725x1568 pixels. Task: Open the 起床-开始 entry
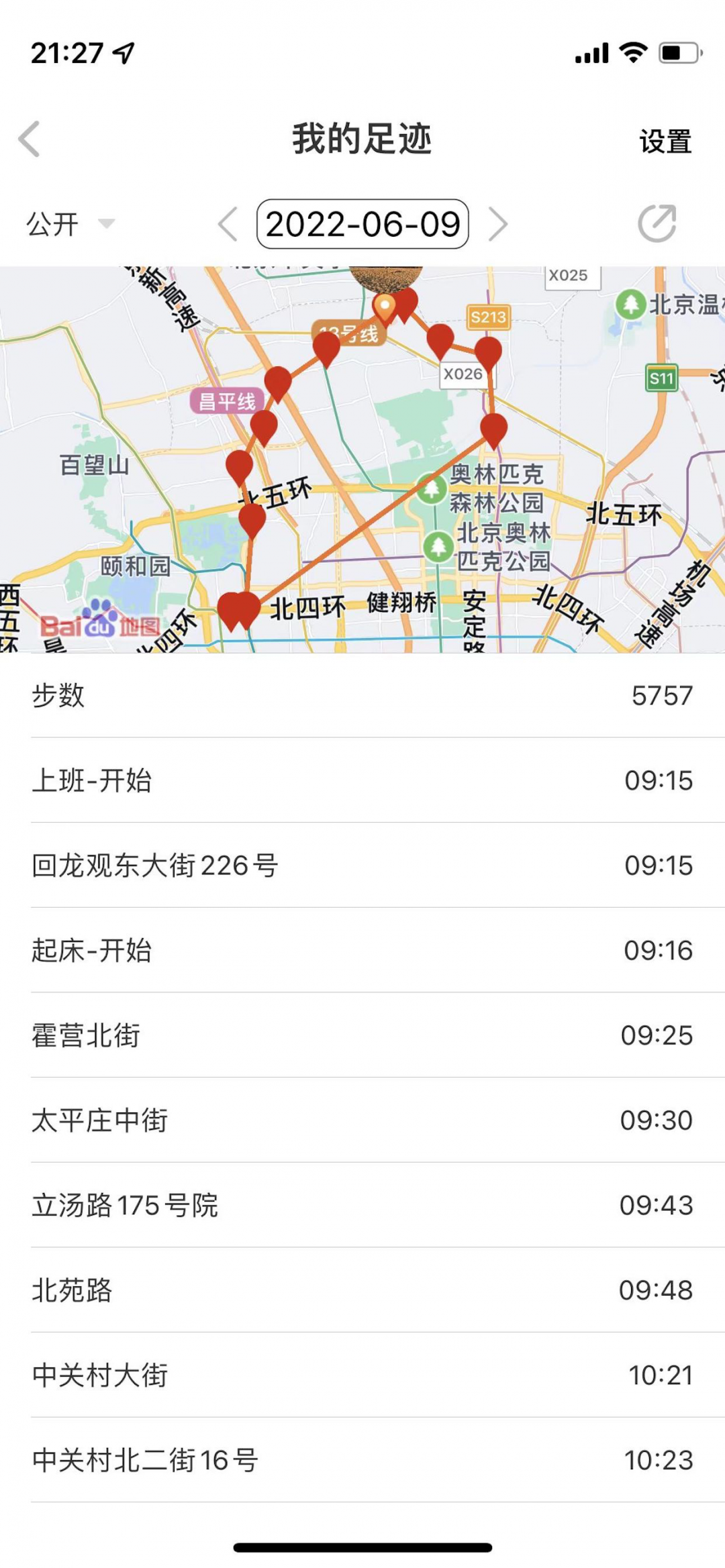click(x=362, y=950)
